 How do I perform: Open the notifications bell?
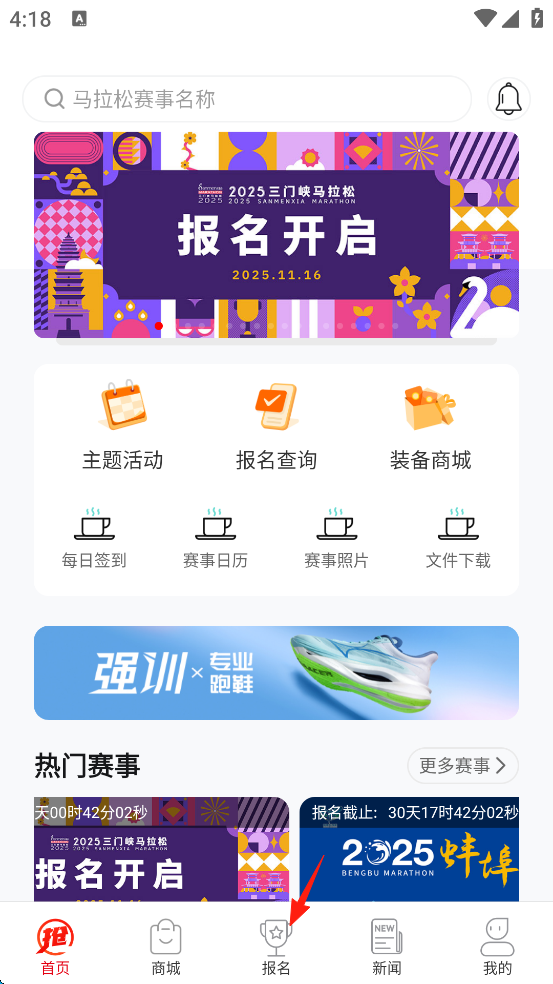coord(508,99)
